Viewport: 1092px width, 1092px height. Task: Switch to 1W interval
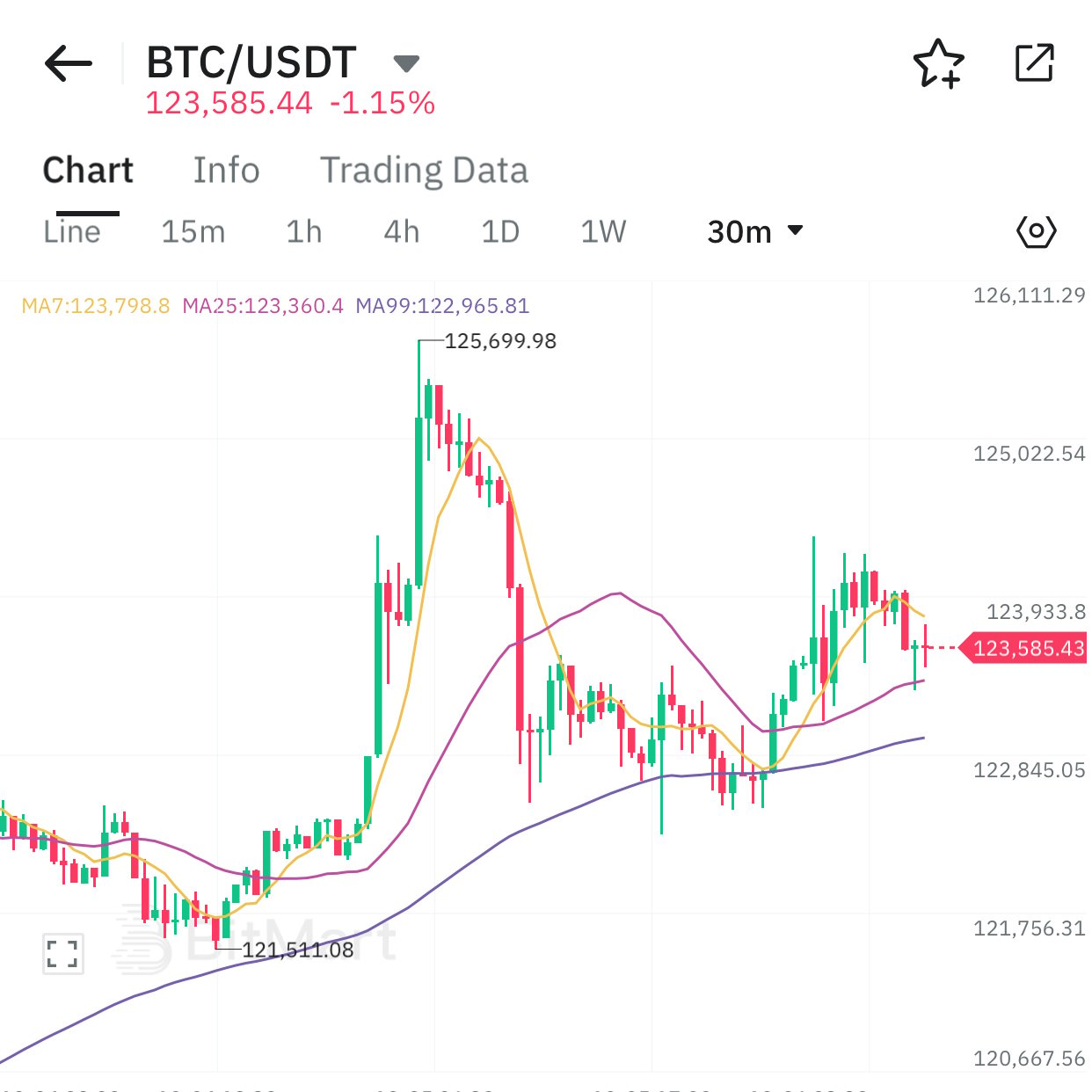coord(603,232)
